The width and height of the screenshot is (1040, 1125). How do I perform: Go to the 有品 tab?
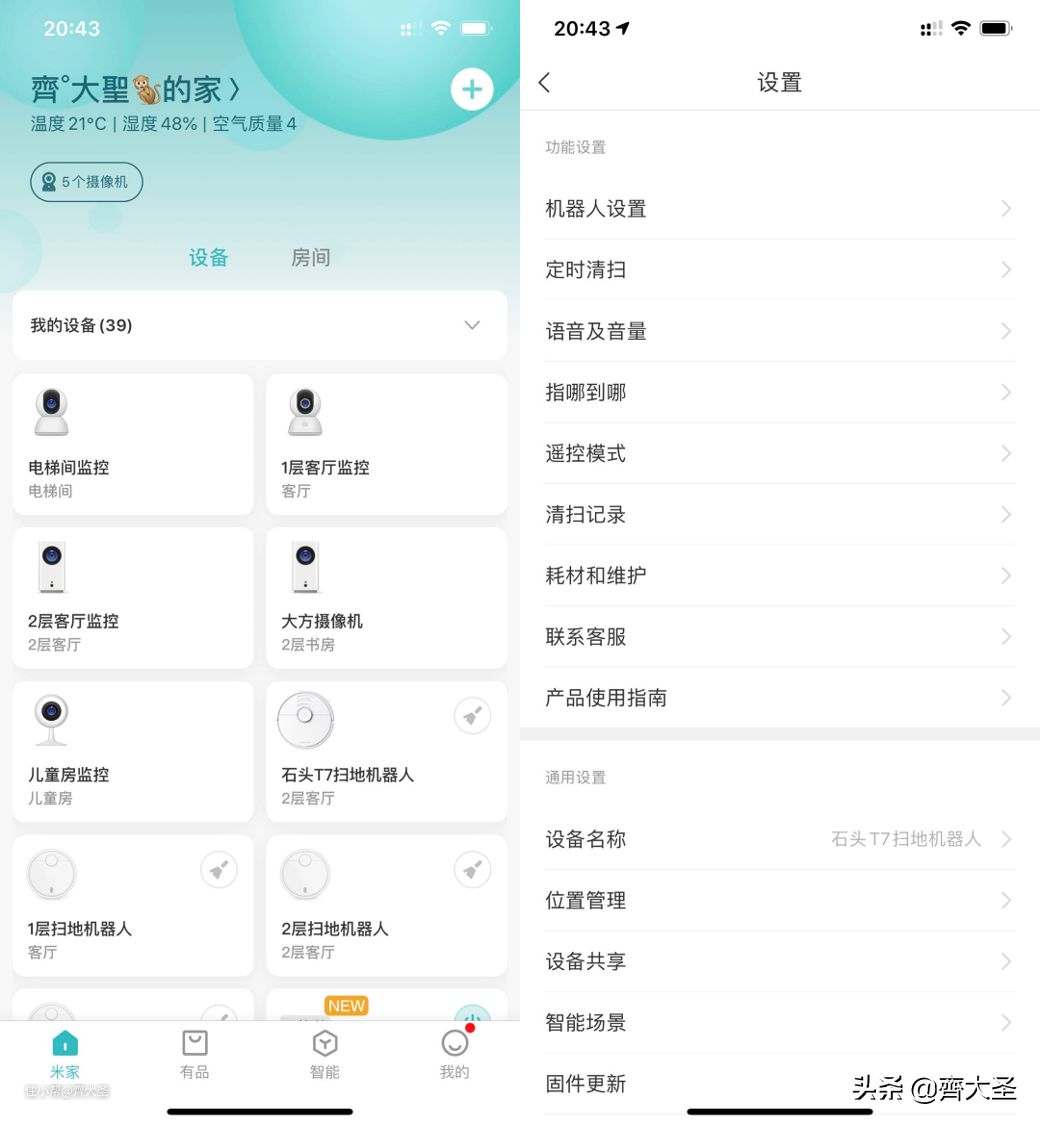195,1054
